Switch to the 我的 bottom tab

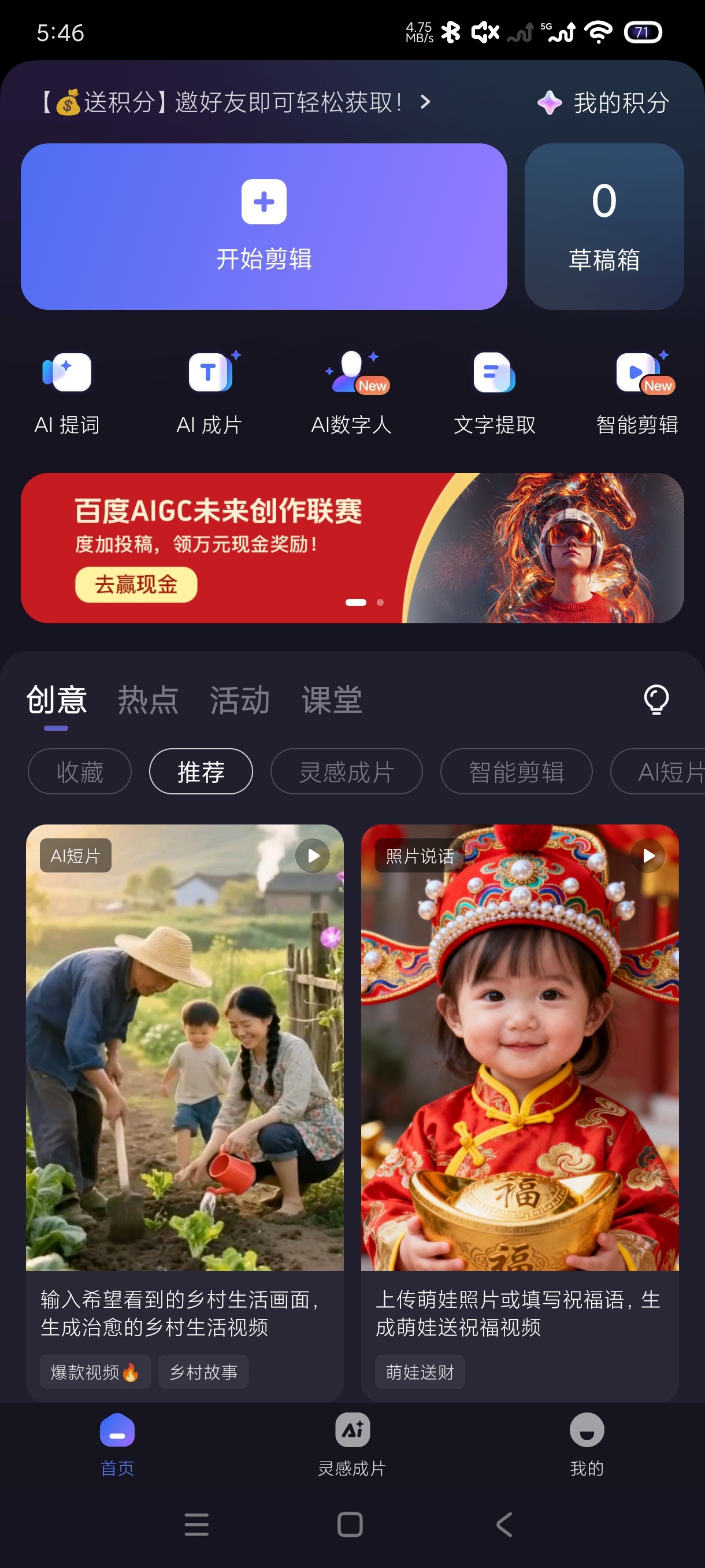587,1444
